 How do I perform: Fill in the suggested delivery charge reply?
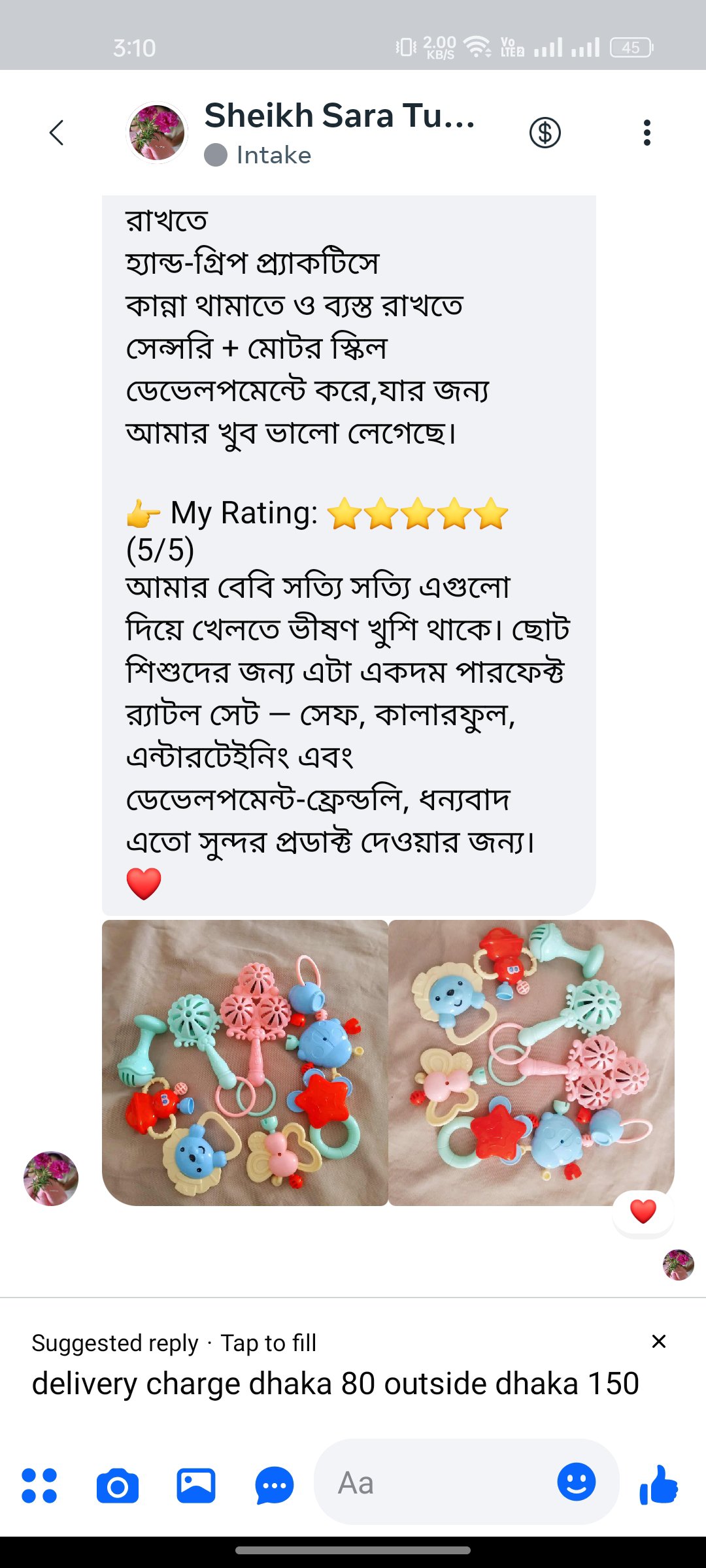pyautogui.click(x=335, y=1384)
